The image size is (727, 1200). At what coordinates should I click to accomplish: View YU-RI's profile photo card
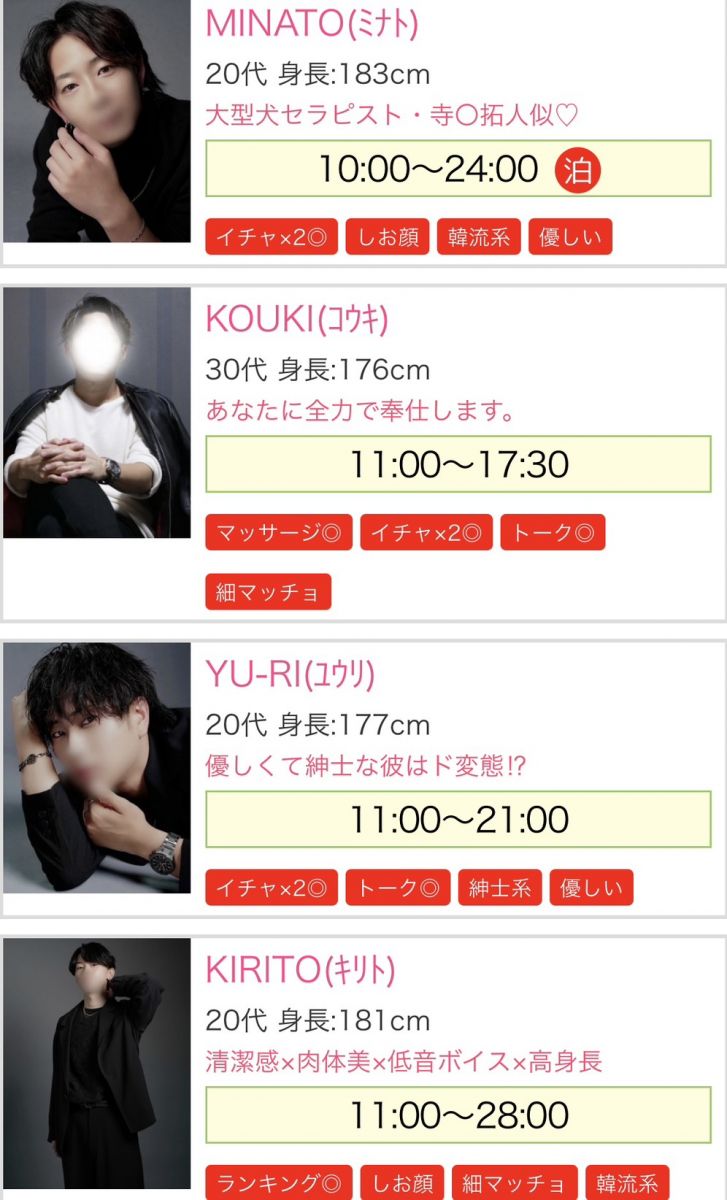(x=96, y=767)
